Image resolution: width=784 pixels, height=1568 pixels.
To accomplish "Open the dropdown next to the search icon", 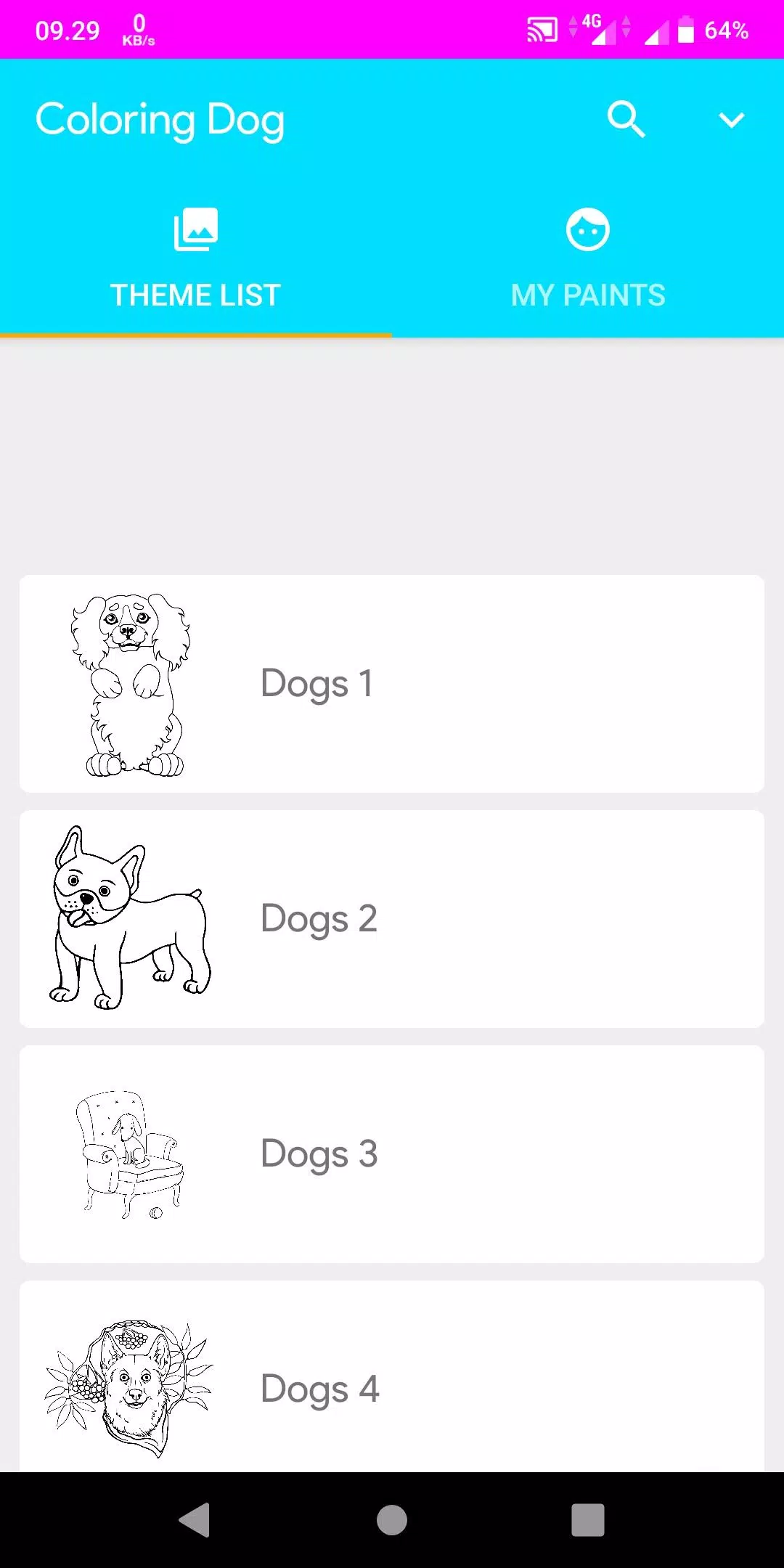I will tap(732, 118).
